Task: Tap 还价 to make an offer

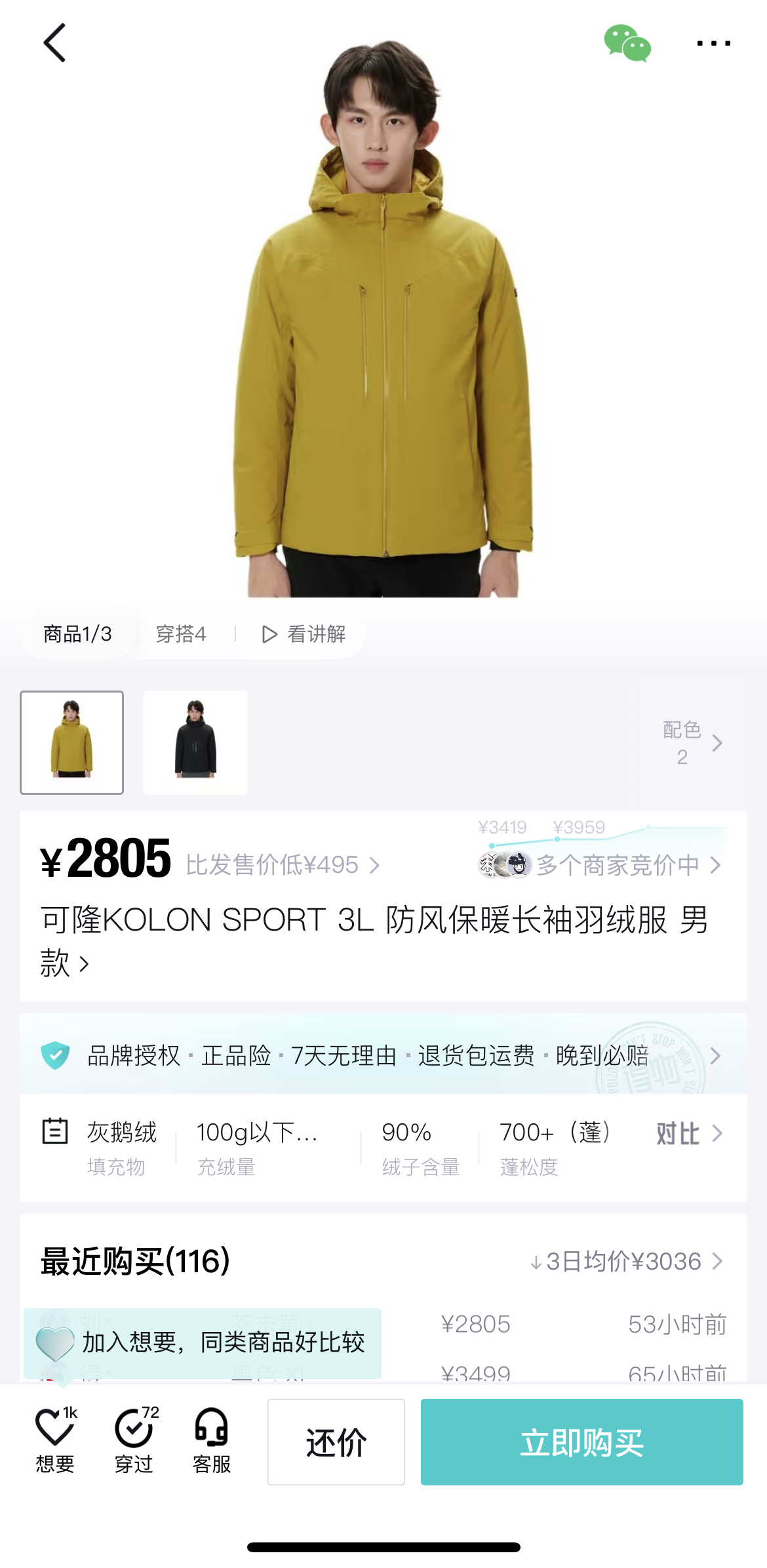Action: (x=336, y=1442)
